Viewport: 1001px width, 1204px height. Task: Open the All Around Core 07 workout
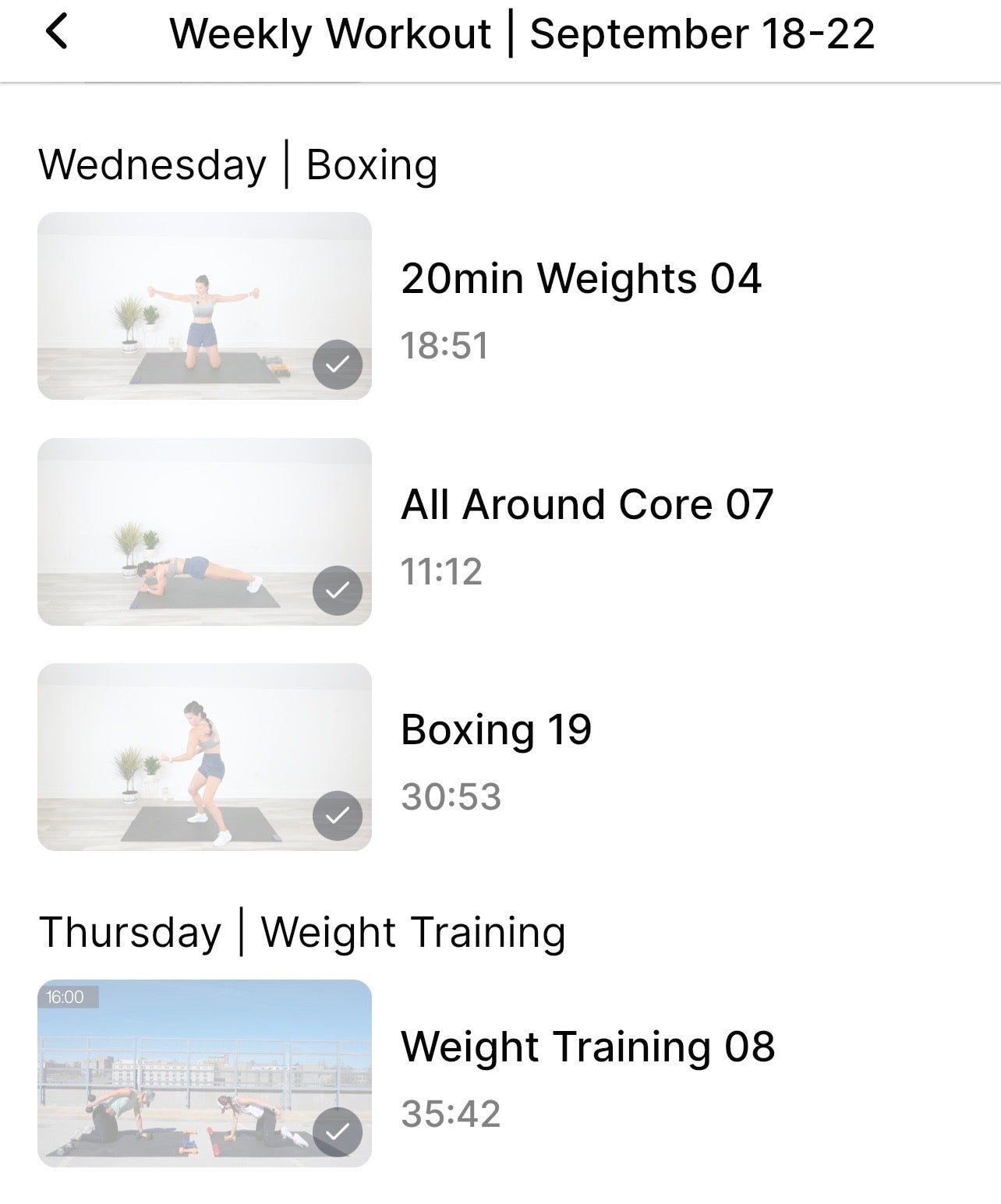pos(586,505)
